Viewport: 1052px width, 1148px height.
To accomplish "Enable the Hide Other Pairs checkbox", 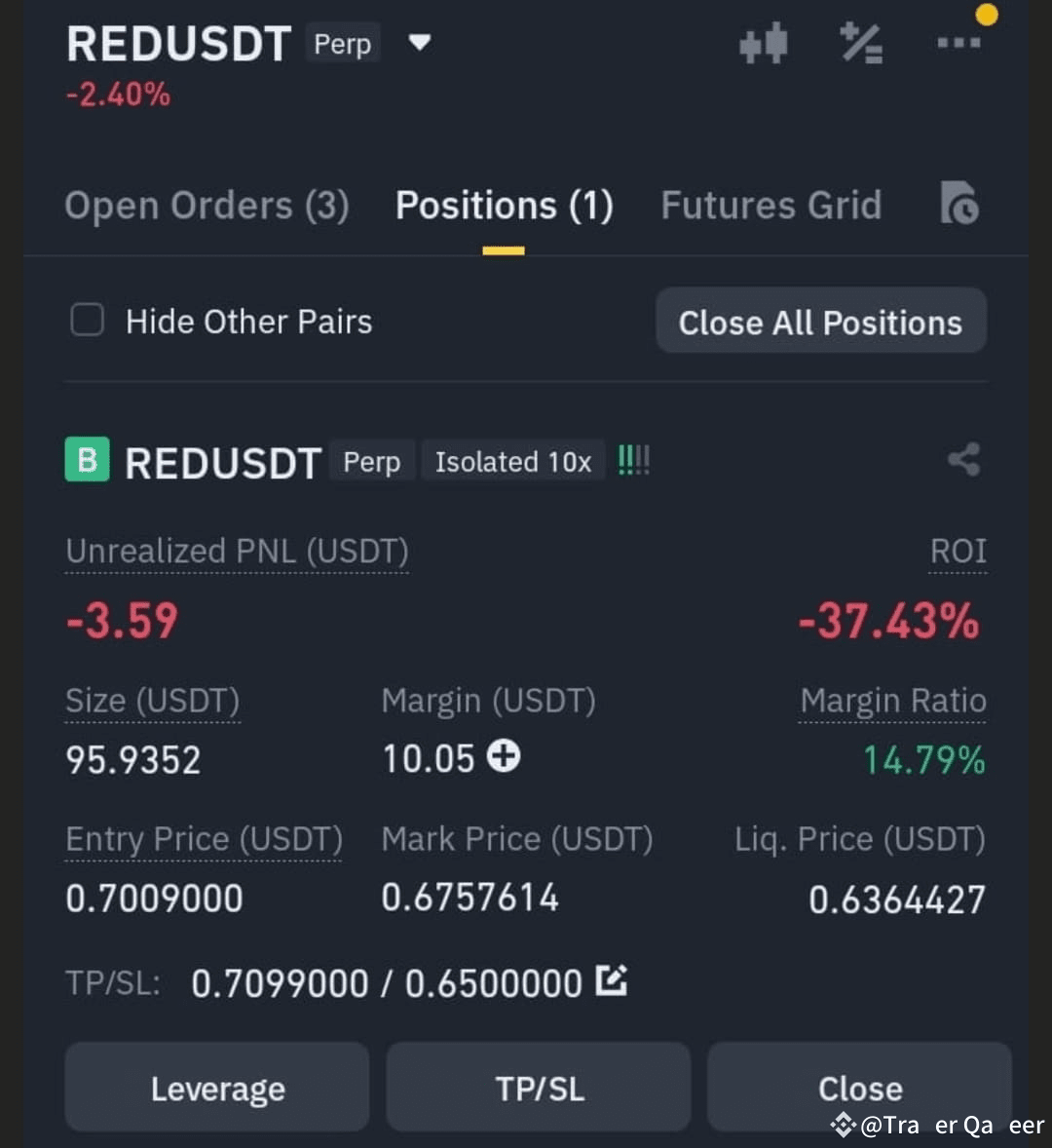I will point(87,320).
